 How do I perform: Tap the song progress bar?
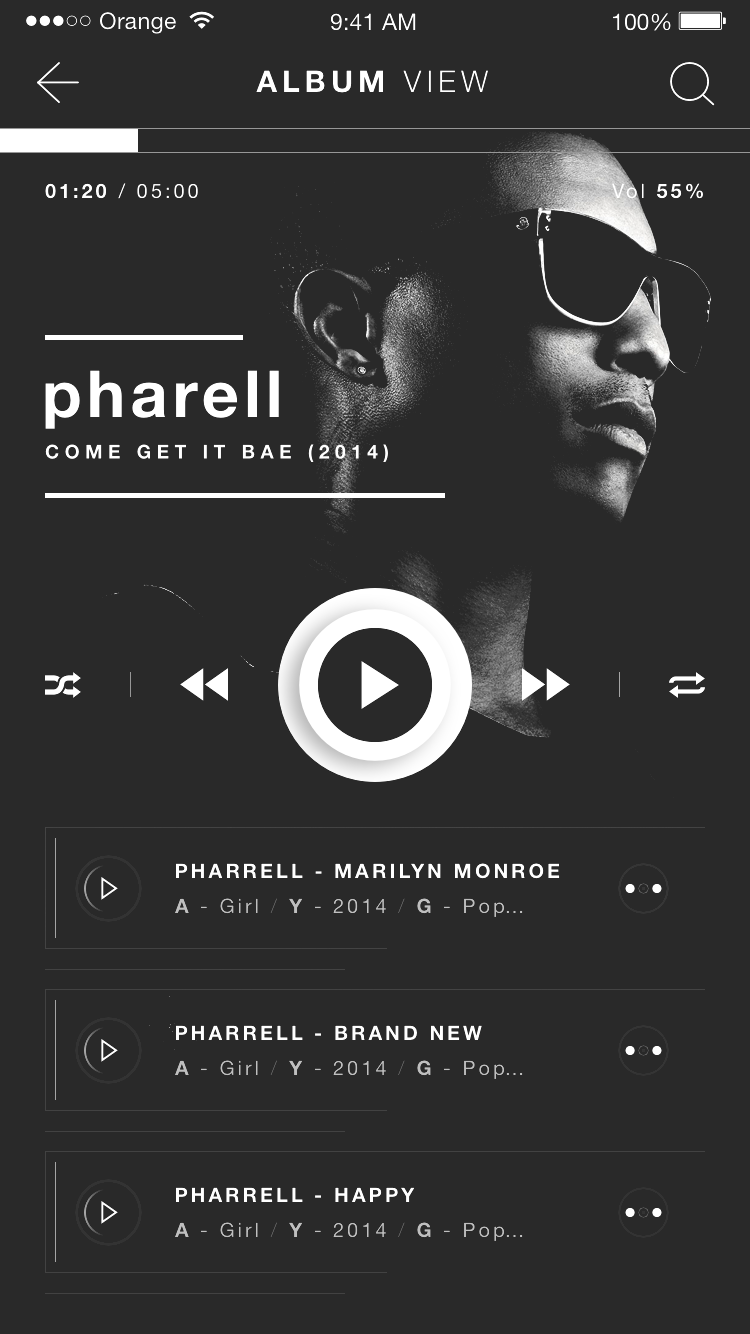pos(375,141)
